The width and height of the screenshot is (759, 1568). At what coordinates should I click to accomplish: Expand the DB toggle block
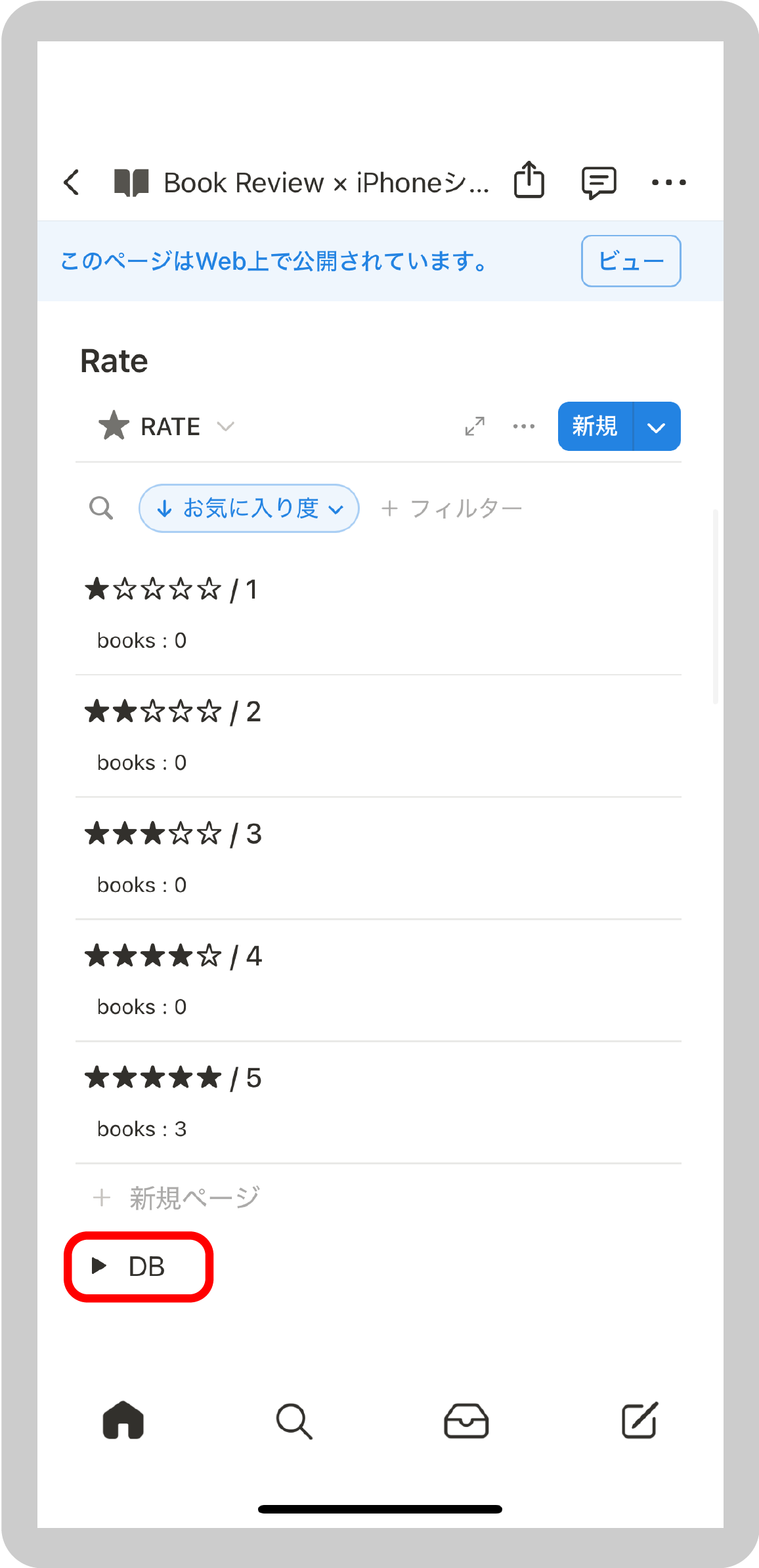(100, 1266)
